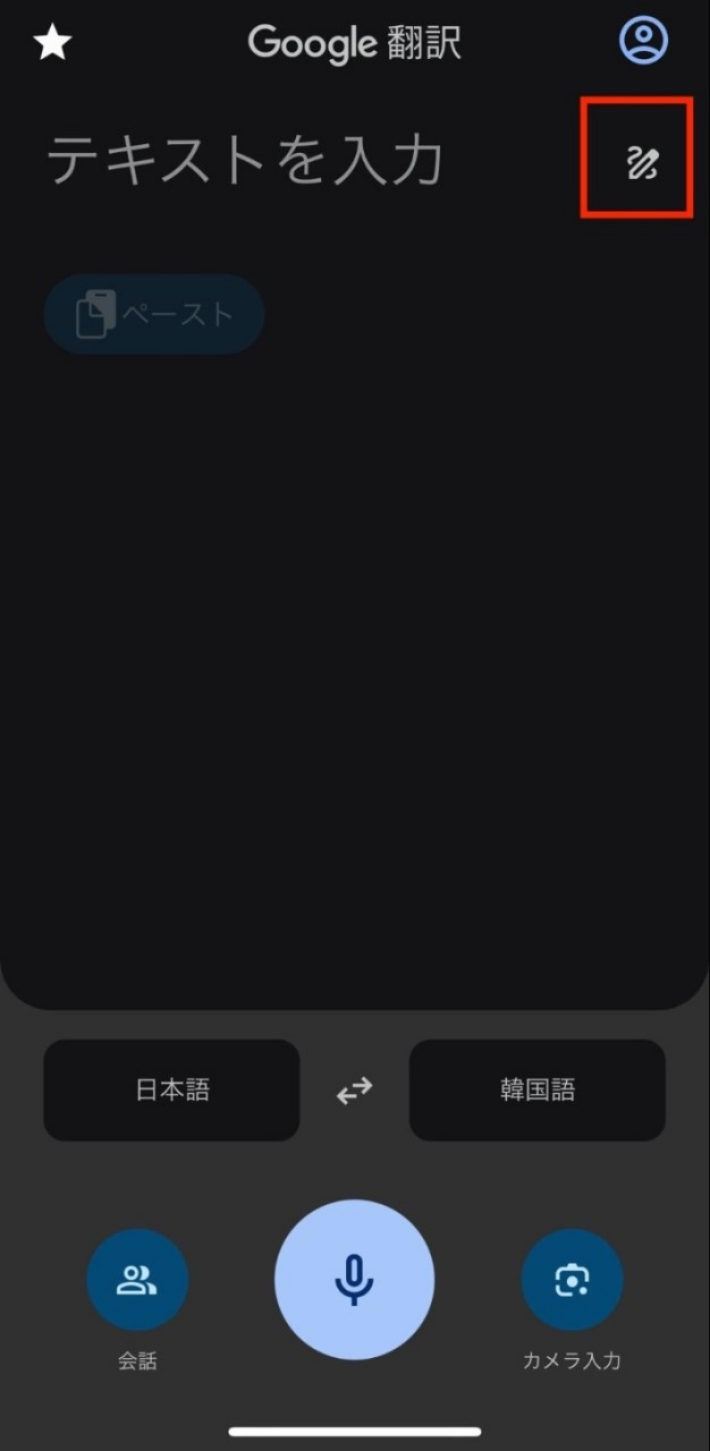Screen dimensions: 710x1451
Task: Open saved translations star icon
Action: click(x=52, y=43)
